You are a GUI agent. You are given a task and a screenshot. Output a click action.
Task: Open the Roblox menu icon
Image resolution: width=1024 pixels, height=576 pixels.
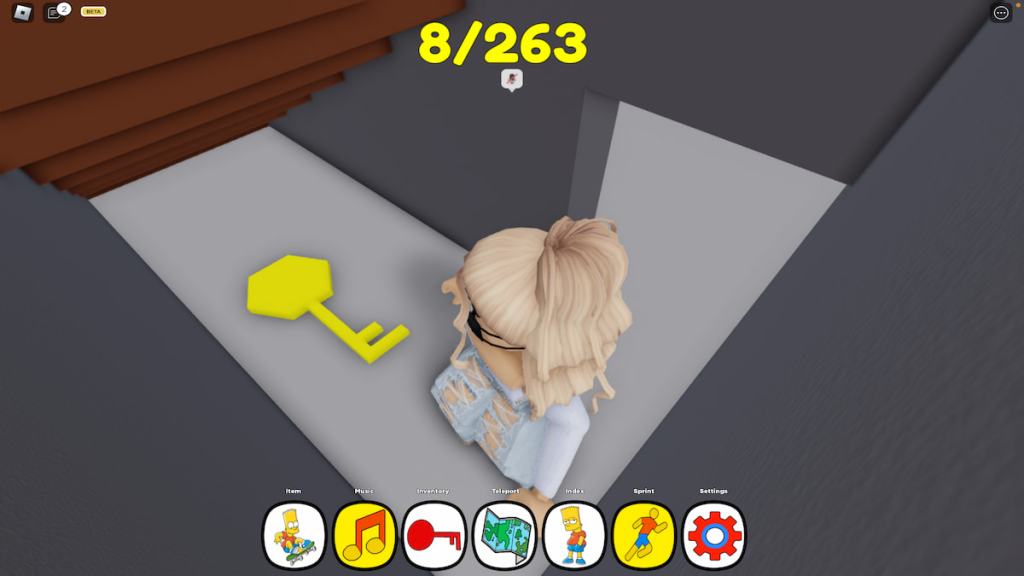pos(23,13)
